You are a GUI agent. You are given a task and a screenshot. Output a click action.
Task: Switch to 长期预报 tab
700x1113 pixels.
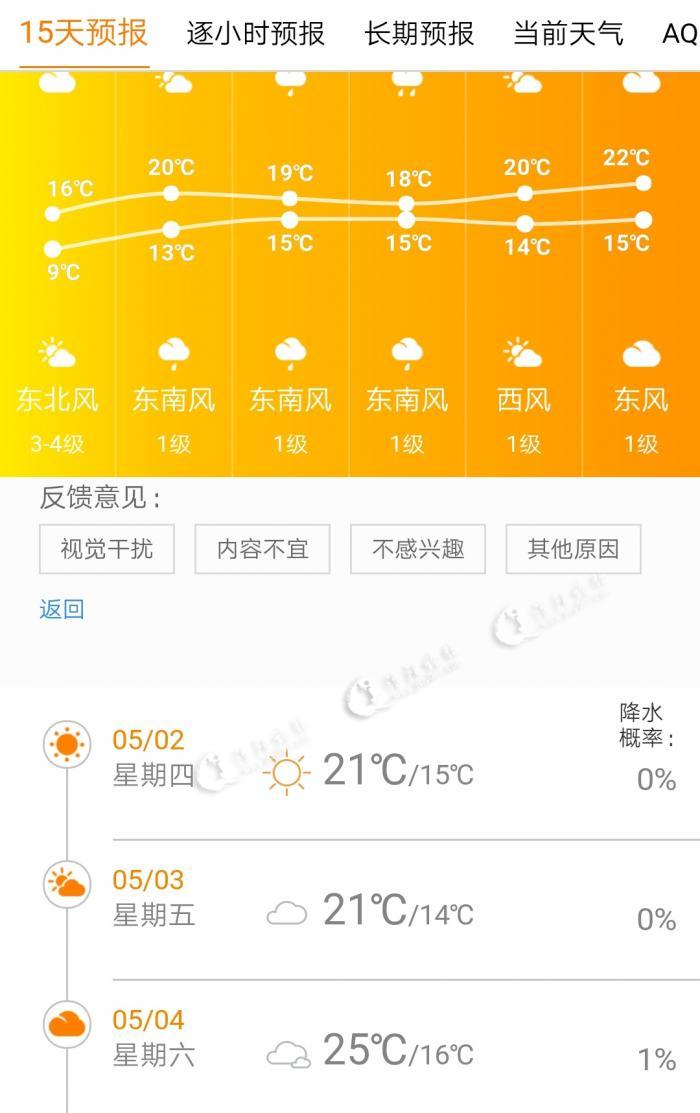click(419, 33)
